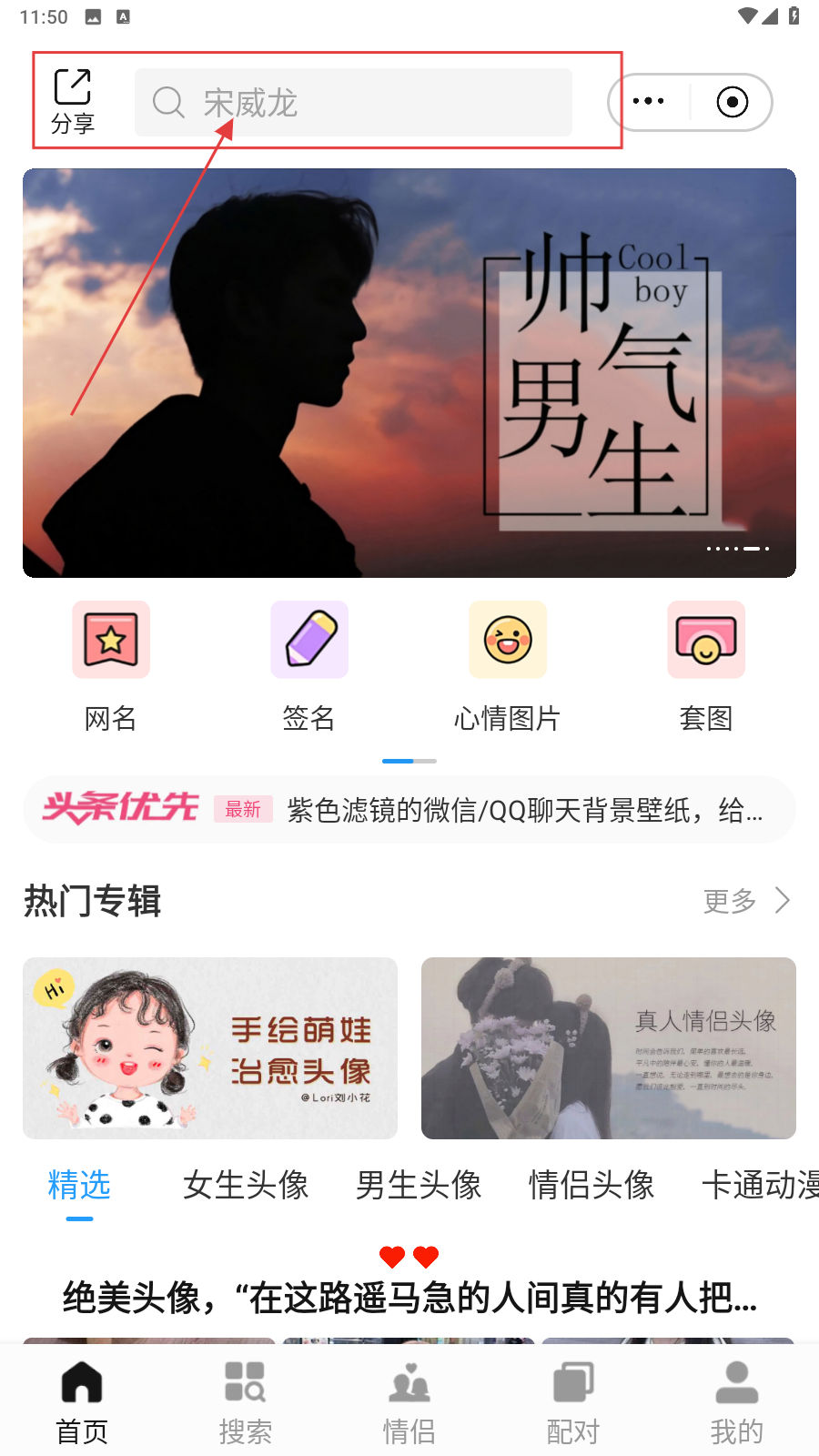Go to the 情侣 bottom tab

[409, 1401]
